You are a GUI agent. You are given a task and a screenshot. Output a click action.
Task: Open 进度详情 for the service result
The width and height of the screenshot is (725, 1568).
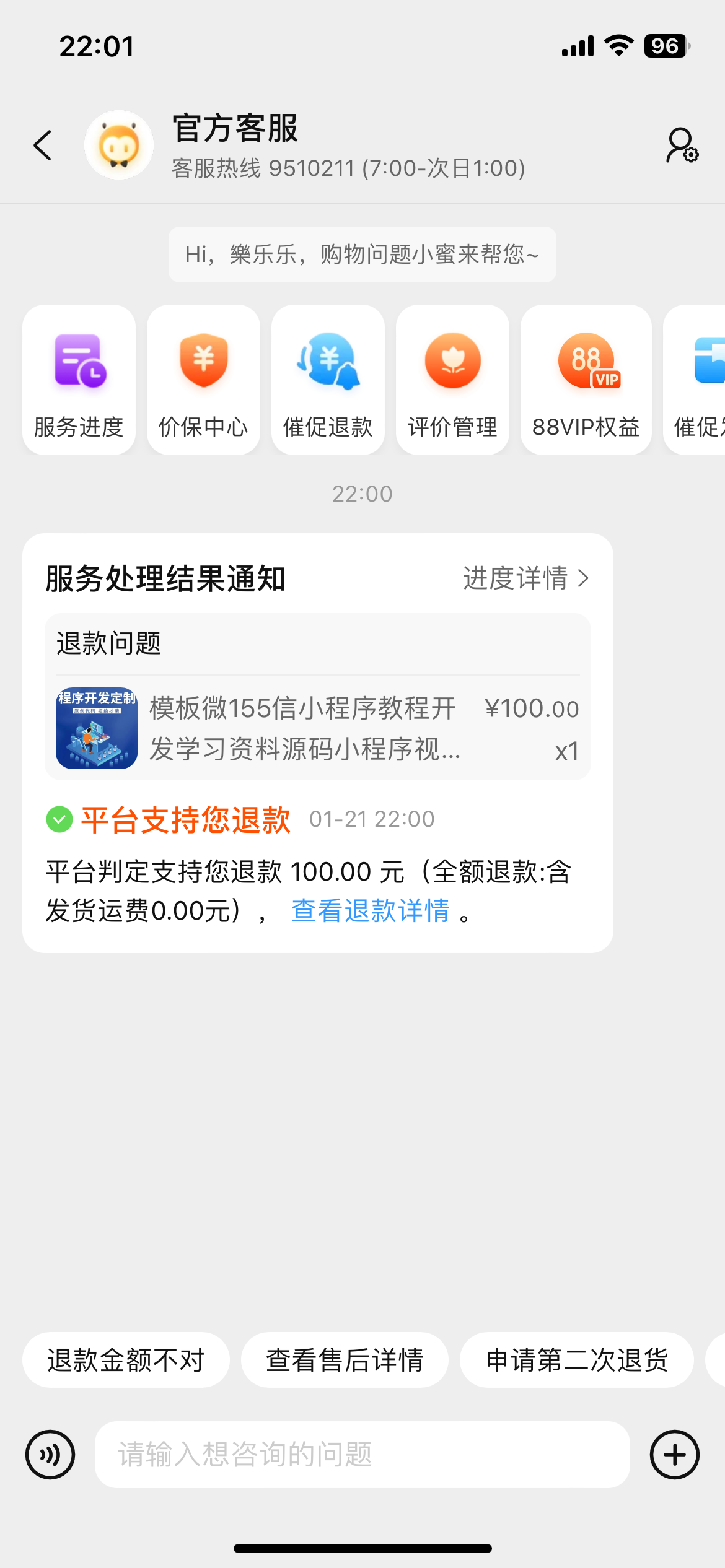pos(525,578)
